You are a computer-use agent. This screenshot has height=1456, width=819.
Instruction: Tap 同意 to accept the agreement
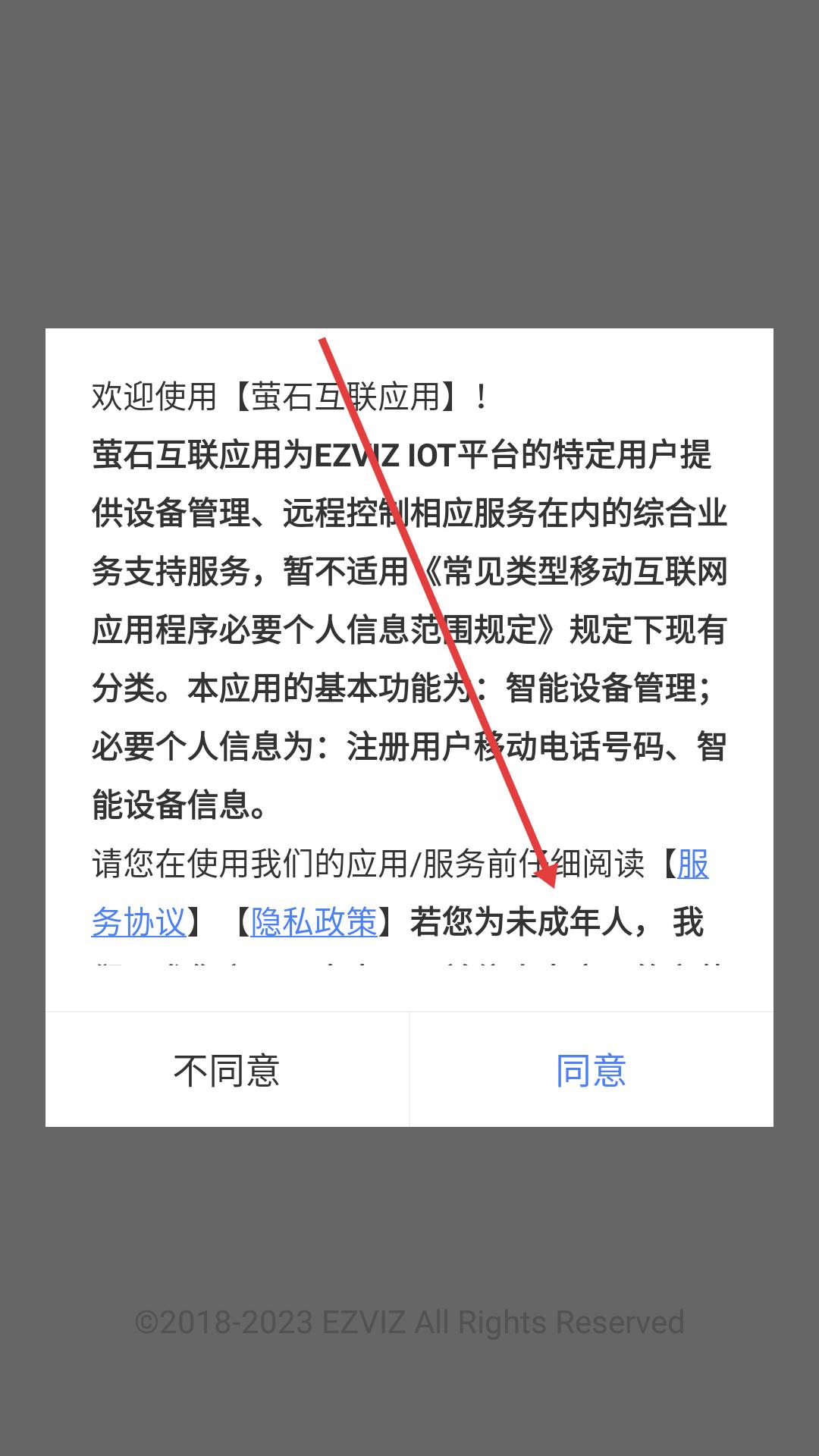591,1070
